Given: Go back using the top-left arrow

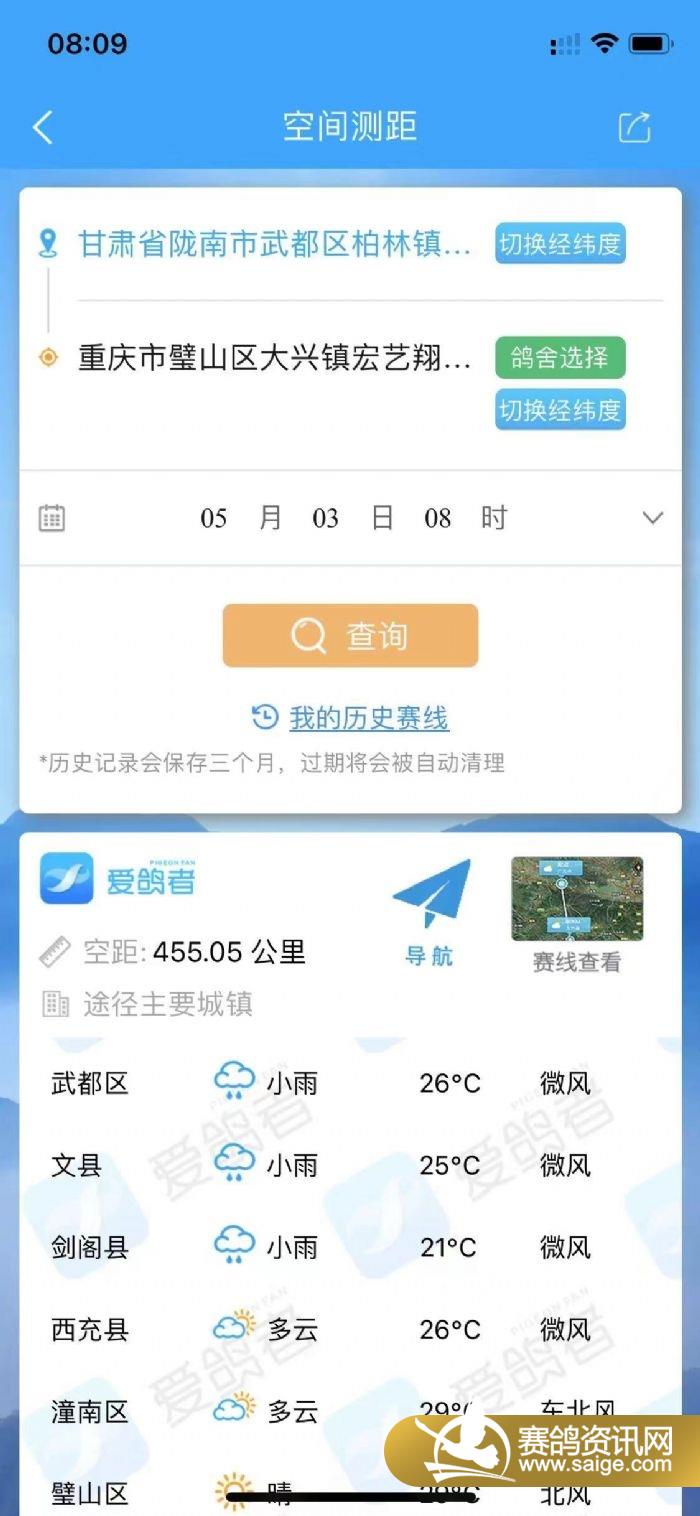Looking at the screenshot, I should click(43, 128).
